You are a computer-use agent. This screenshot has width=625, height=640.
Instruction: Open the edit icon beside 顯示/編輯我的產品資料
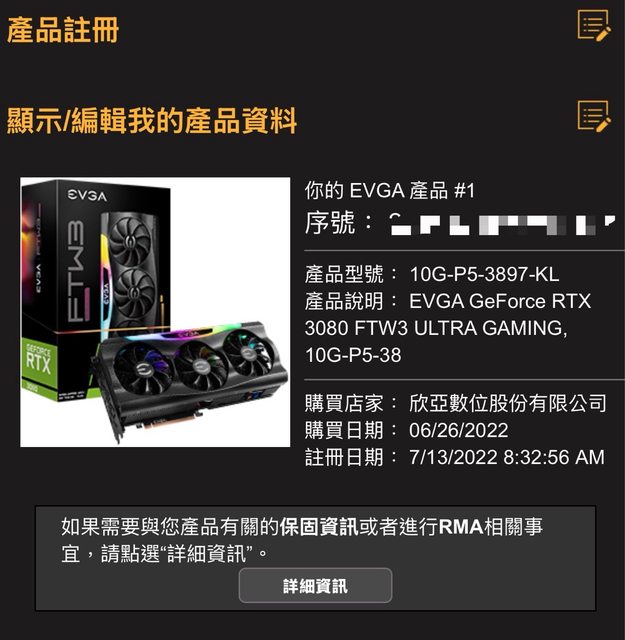coord(593,116)
